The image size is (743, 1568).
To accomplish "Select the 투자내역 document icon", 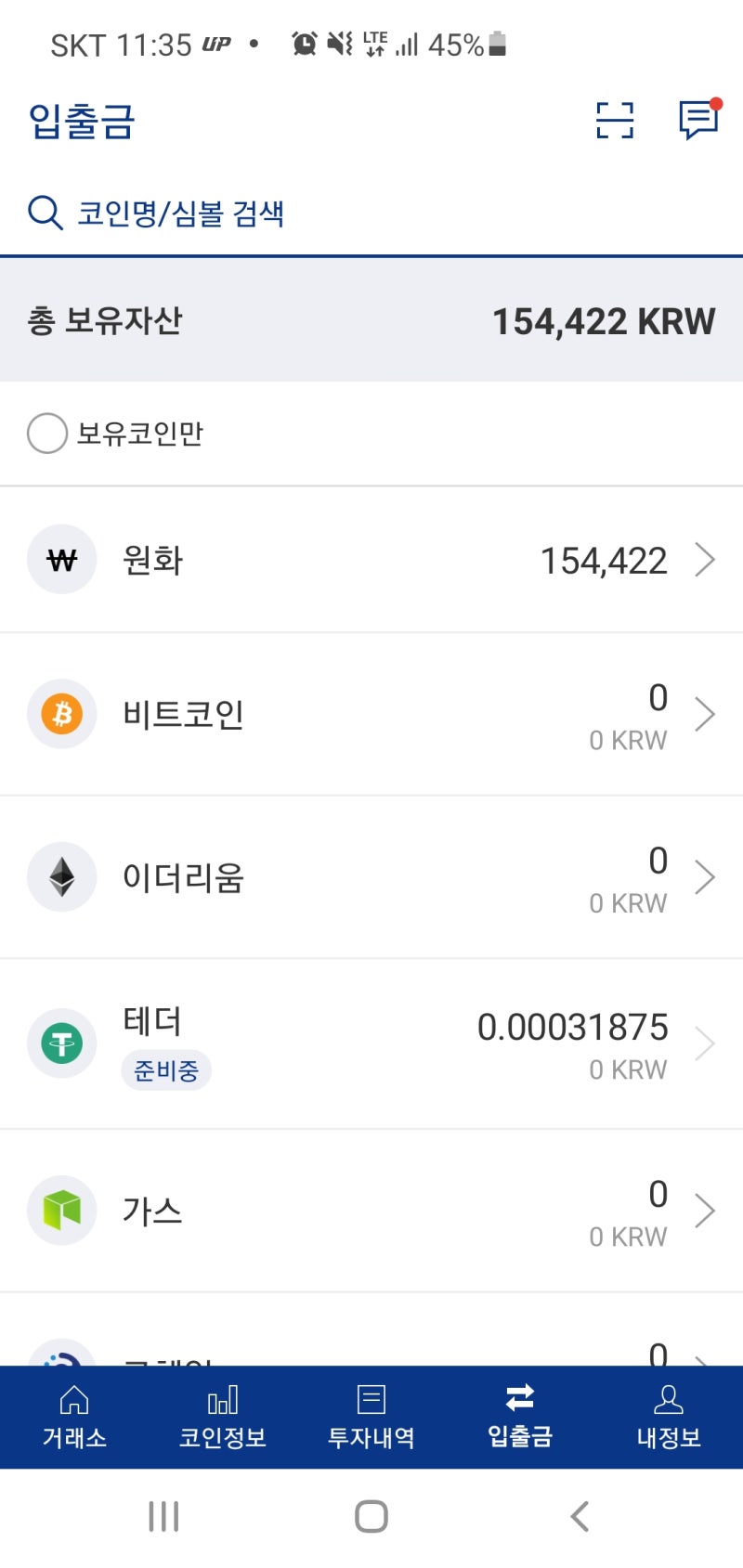I will 371,1398.
